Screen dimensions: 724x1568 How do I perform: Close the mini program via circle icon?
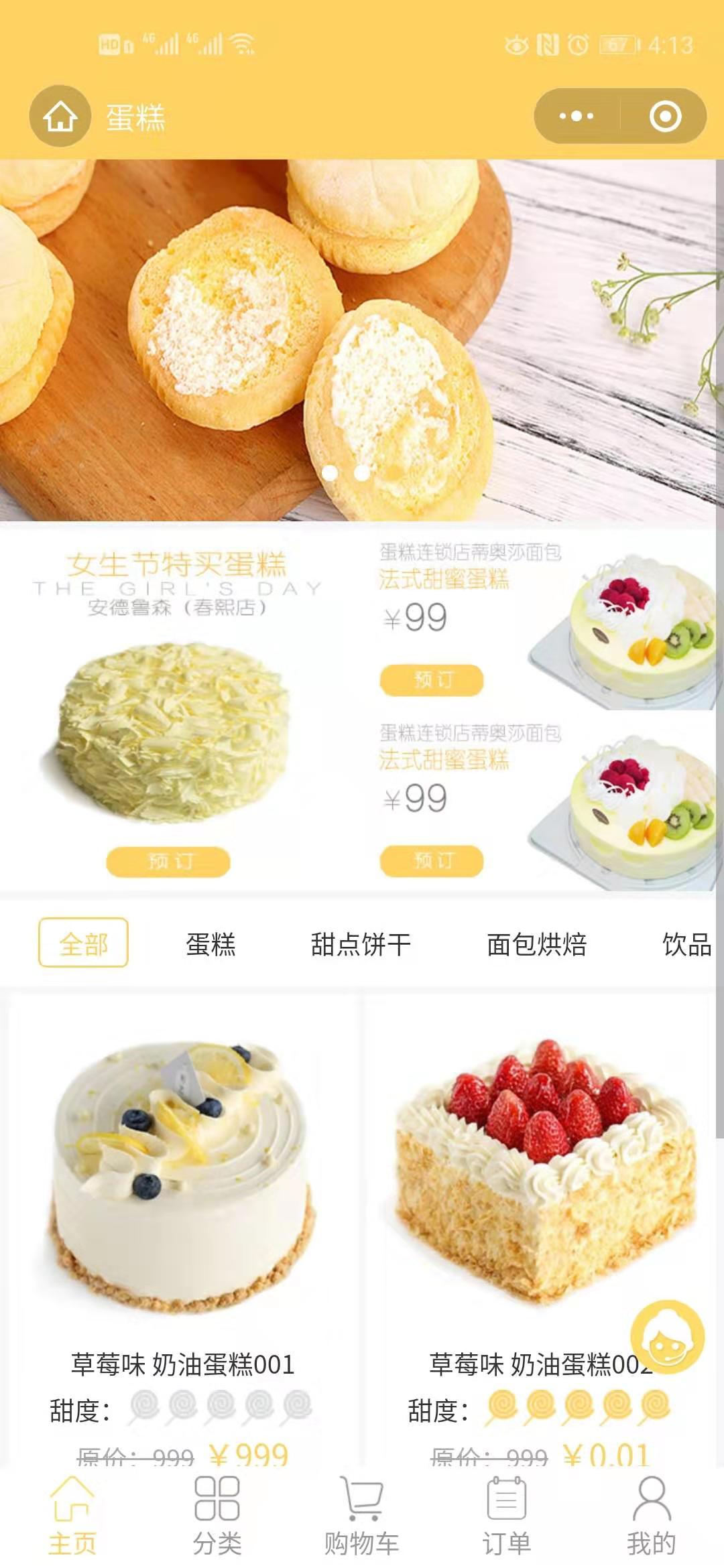665,116
